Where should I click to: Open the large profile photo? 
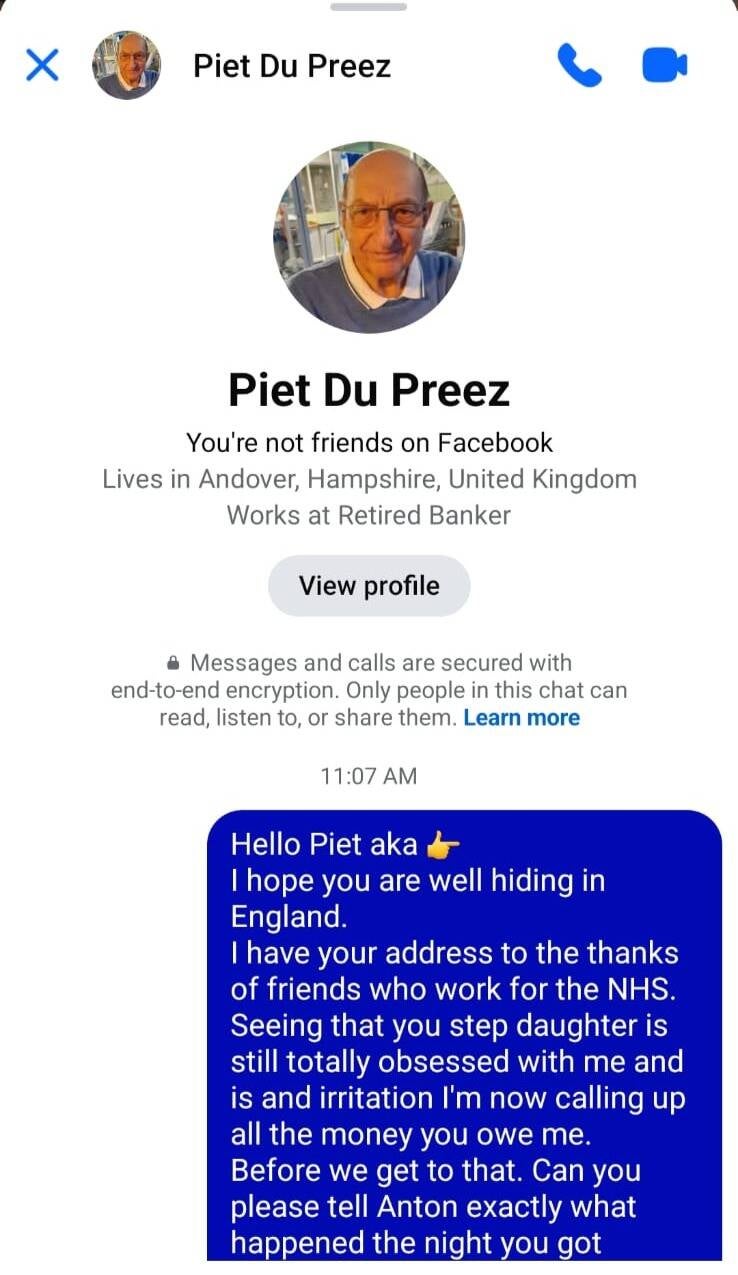click(x=369, y=237)
